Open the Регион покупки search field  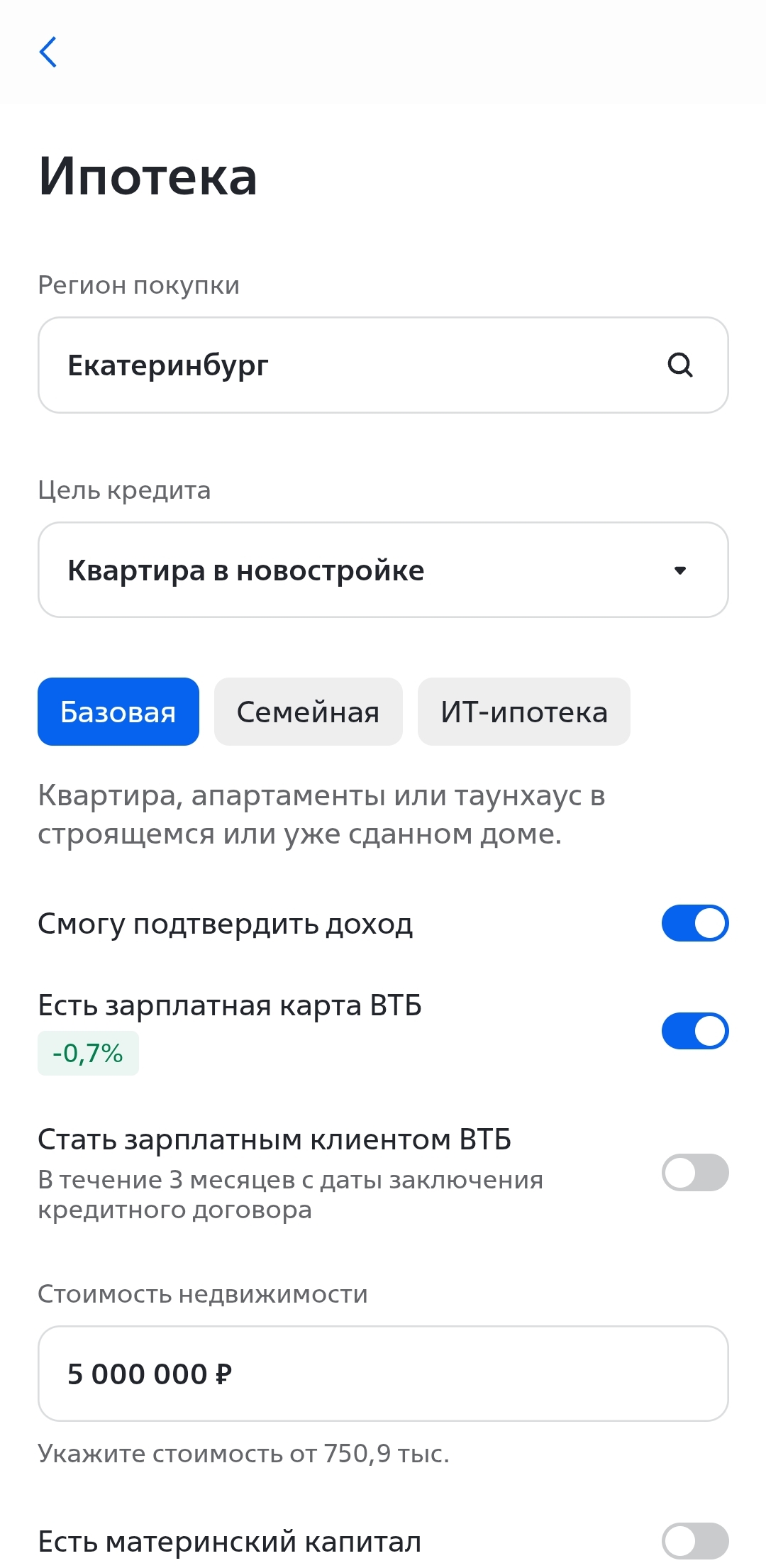(x=383, y=365)
